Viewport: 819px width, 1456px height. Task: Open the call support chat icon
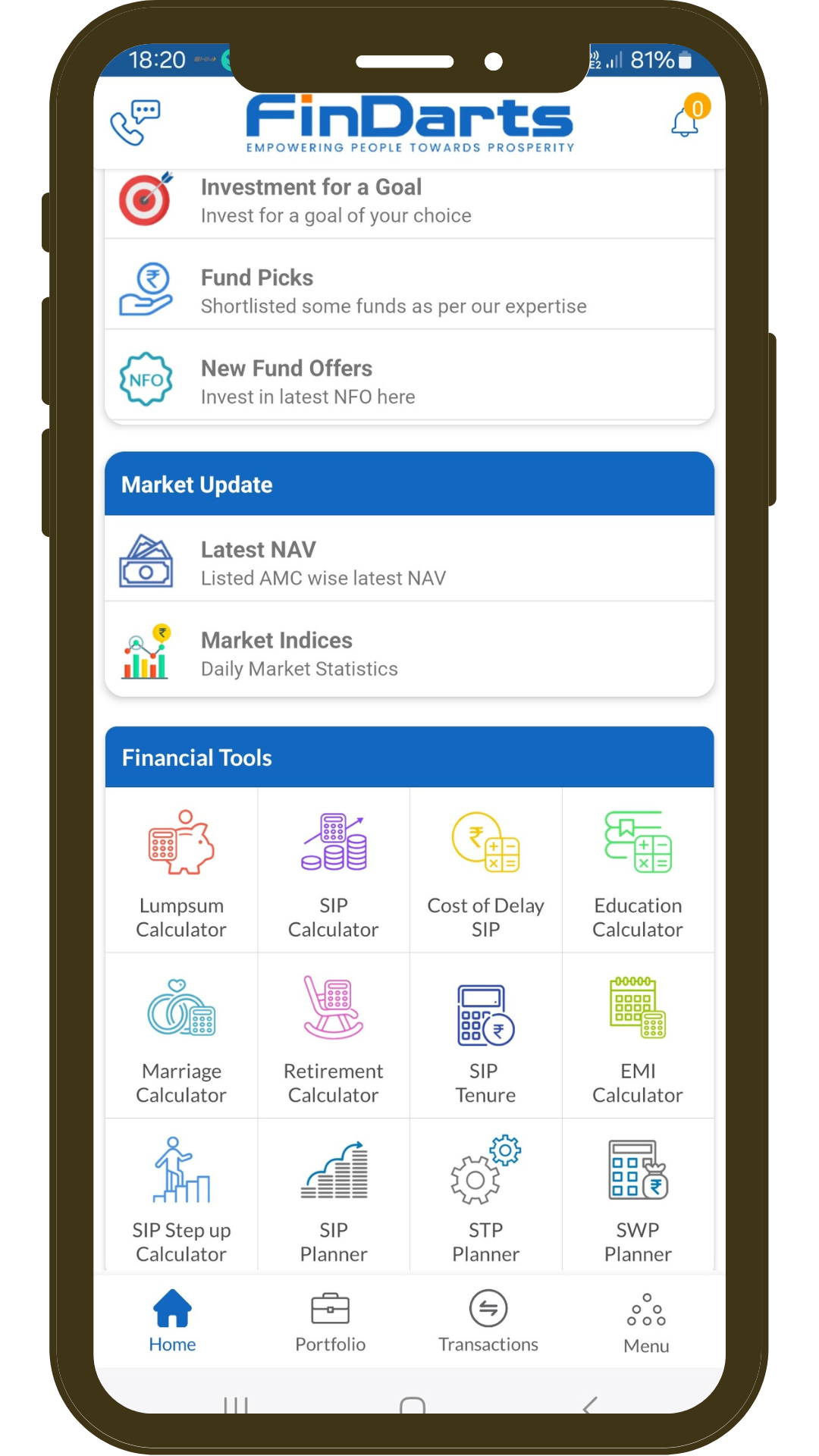tap(134, 121)
